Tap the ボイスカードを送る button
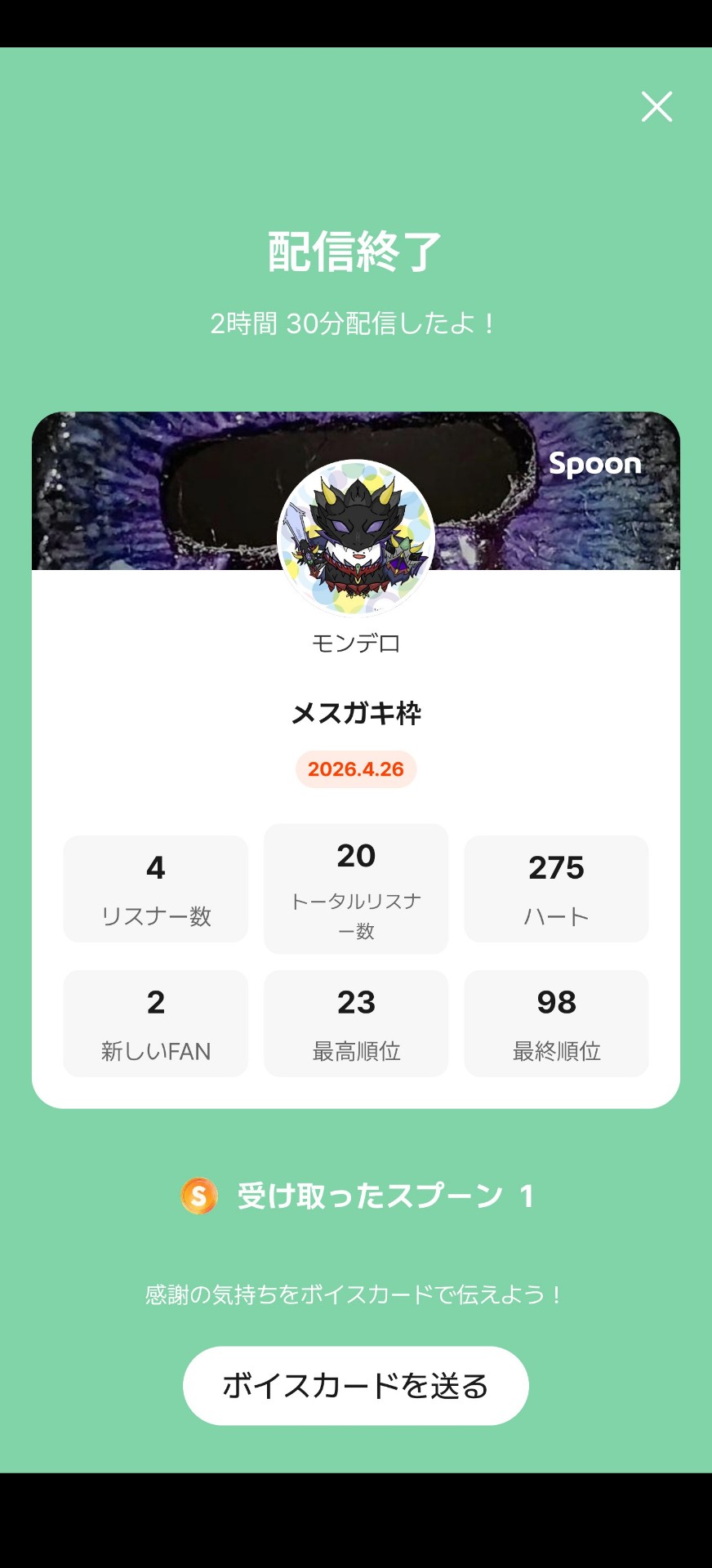Image resolution: width=712 pixels, height=1568 pixels. 356,1386
